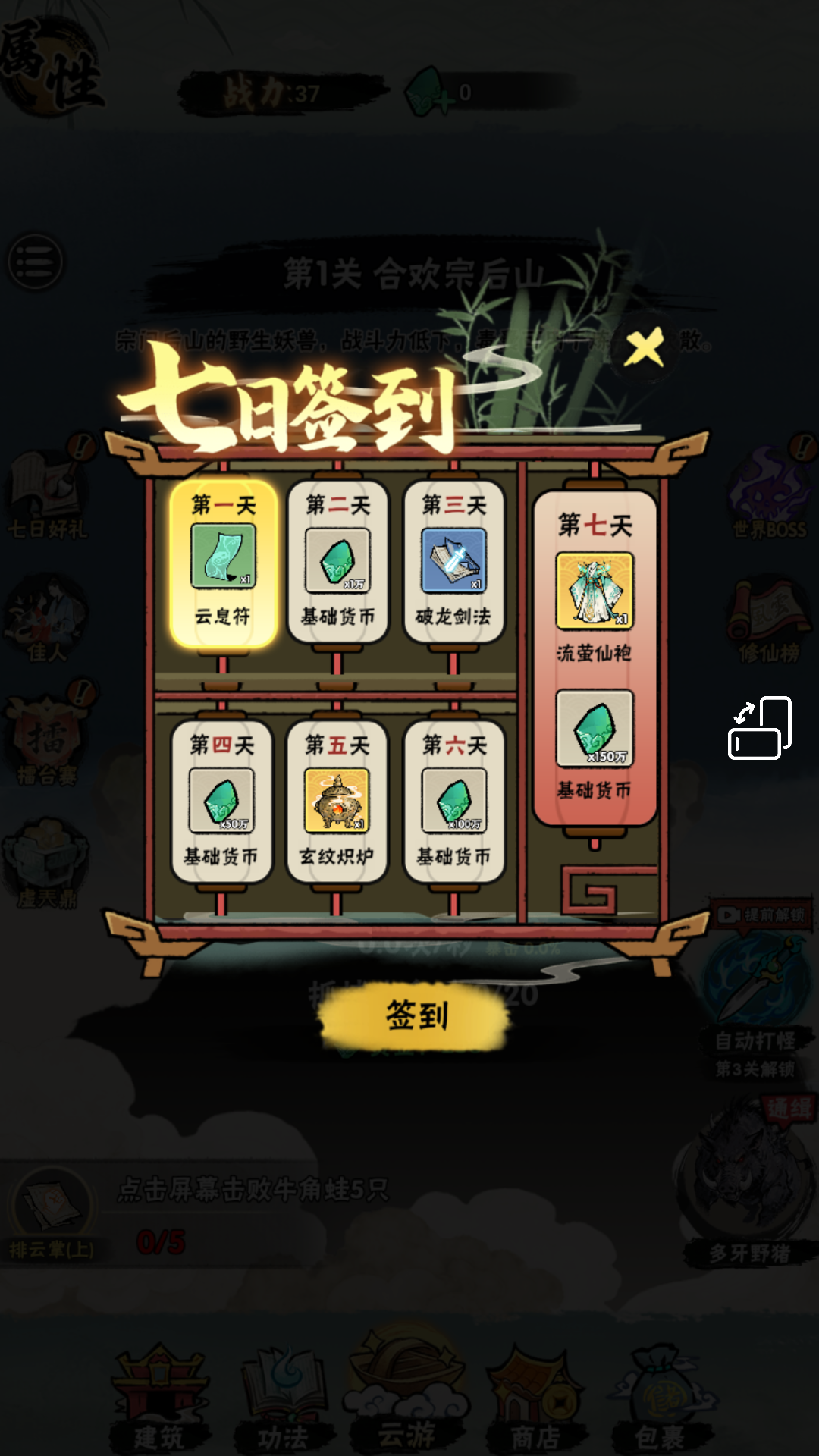Tap the screen rotation icon
This screenshot has height=1456, width=819.
[759, 728]
